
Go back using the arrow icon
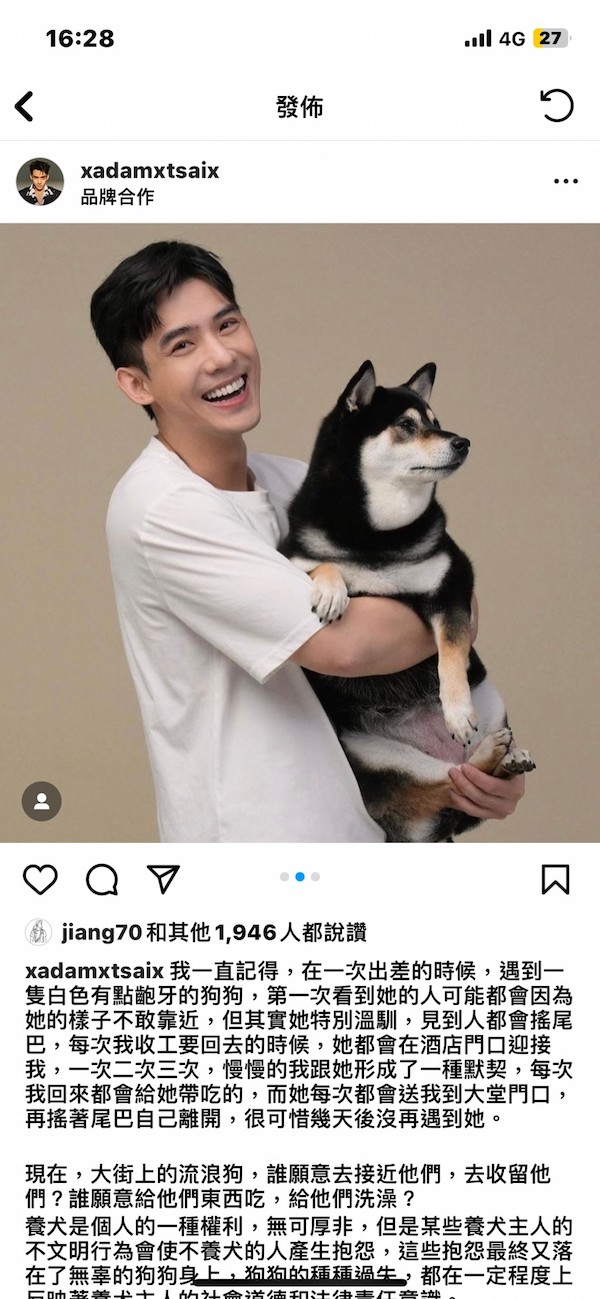point(25,106)
